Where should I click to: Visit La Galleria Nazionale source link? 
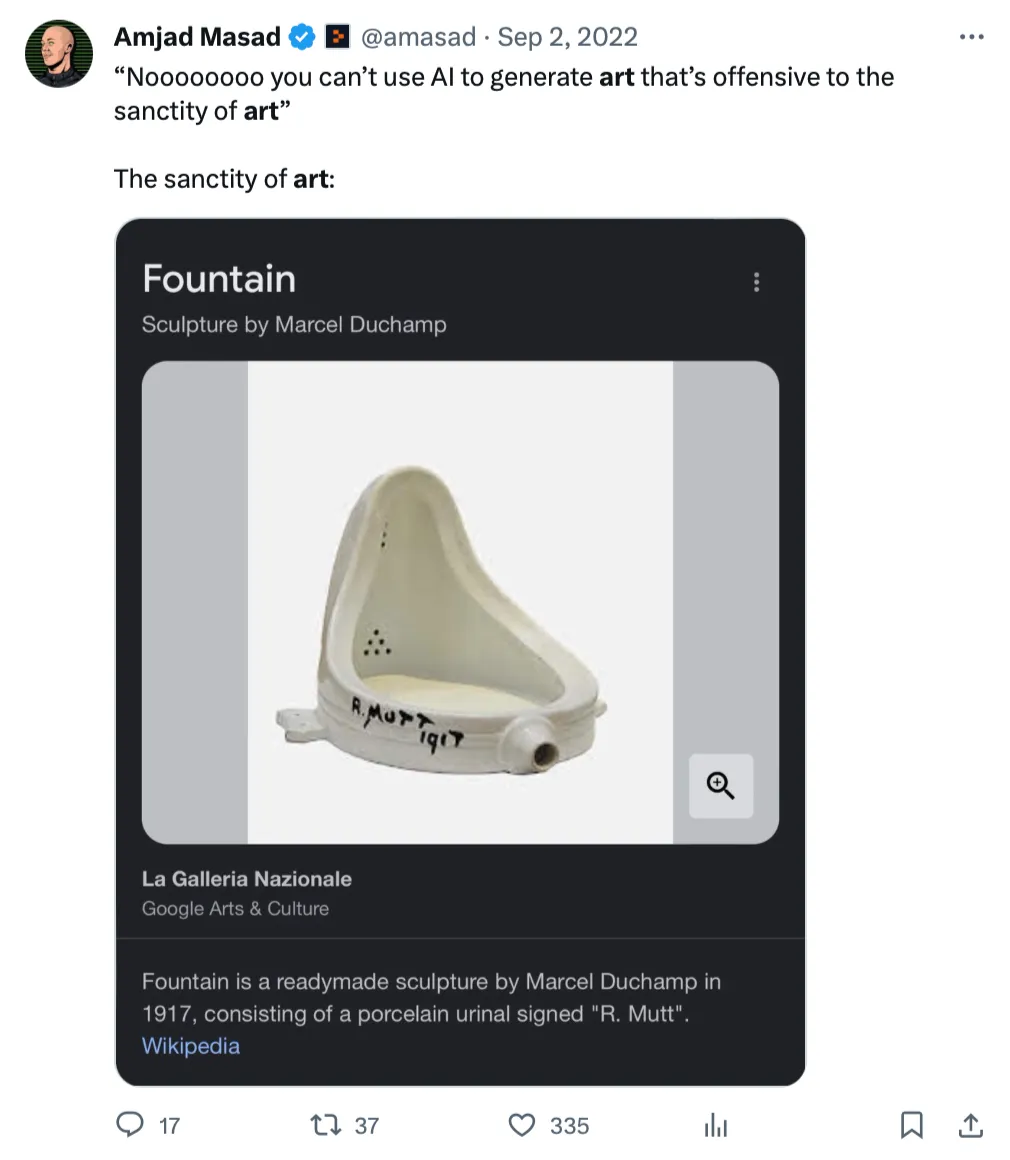(246, 879)
